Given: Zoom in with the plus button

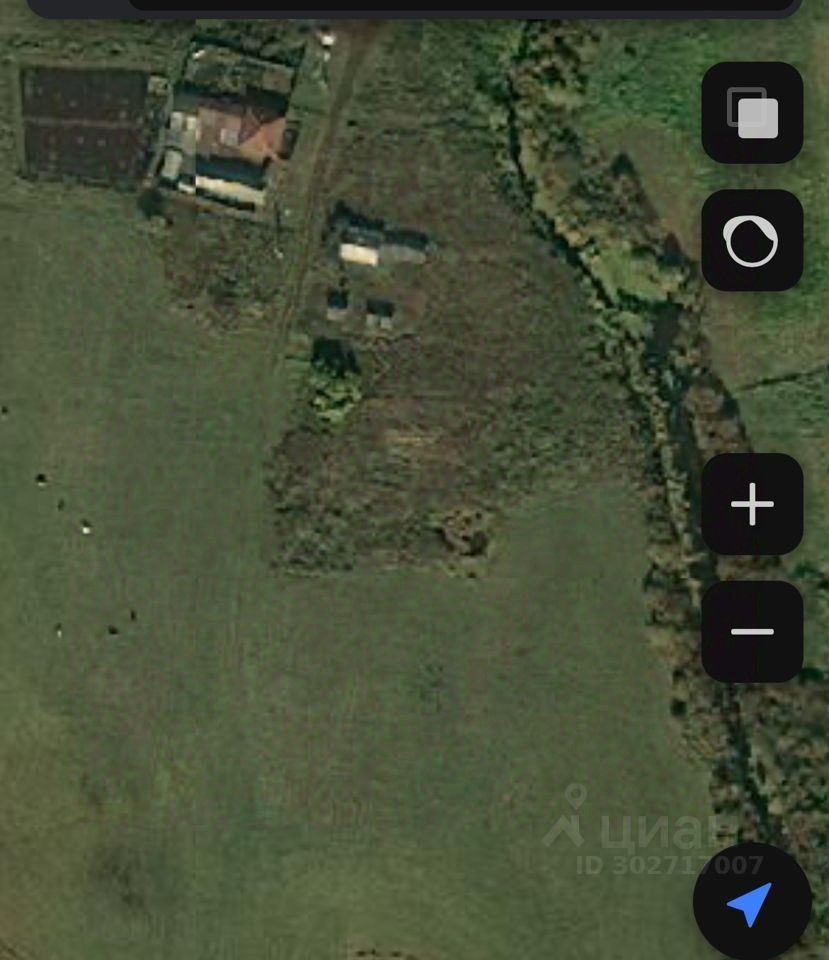Looking at the screenshot, I should (752, 505).
